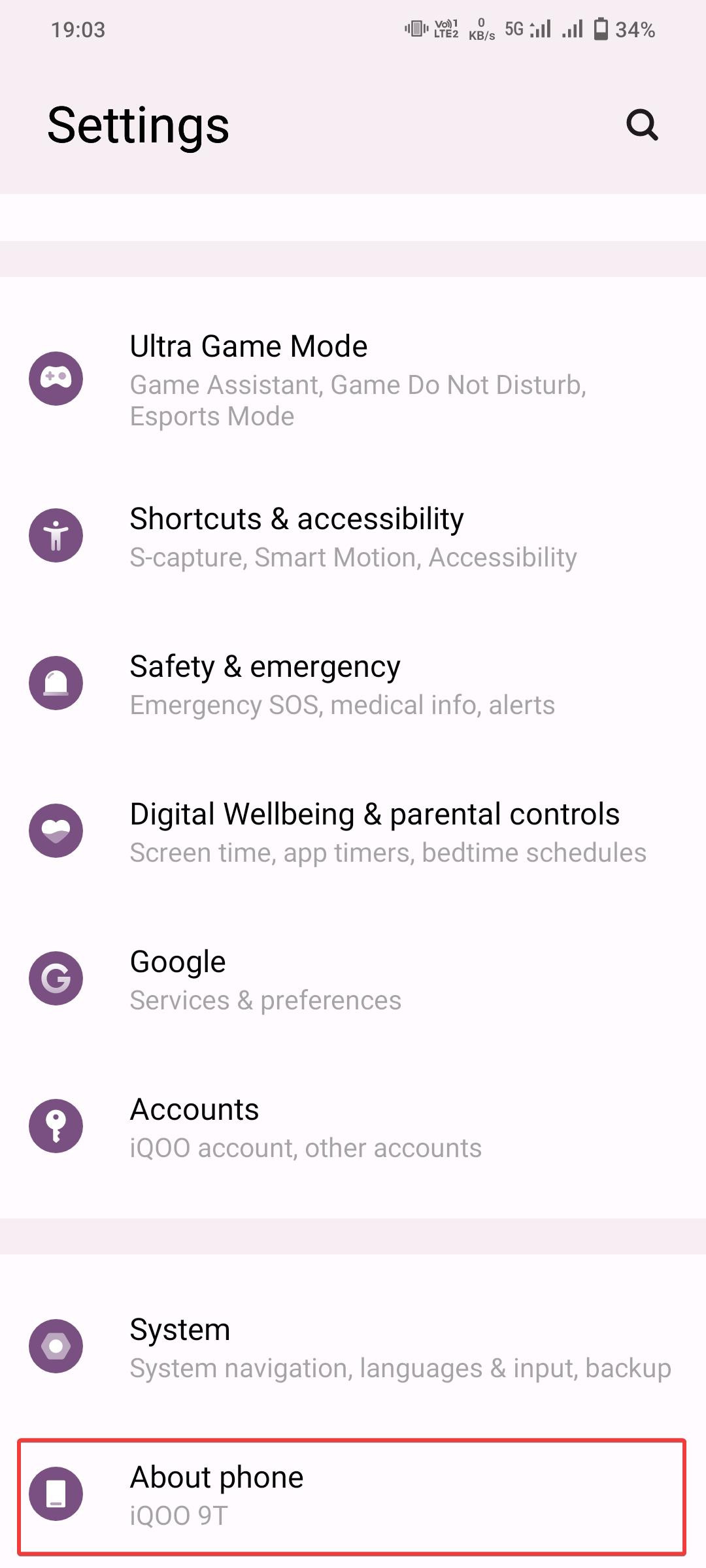This screenshot has width=706, height=1568.
Task: Tap About phone for iQOO 9T
Action: coord(353,1495)
